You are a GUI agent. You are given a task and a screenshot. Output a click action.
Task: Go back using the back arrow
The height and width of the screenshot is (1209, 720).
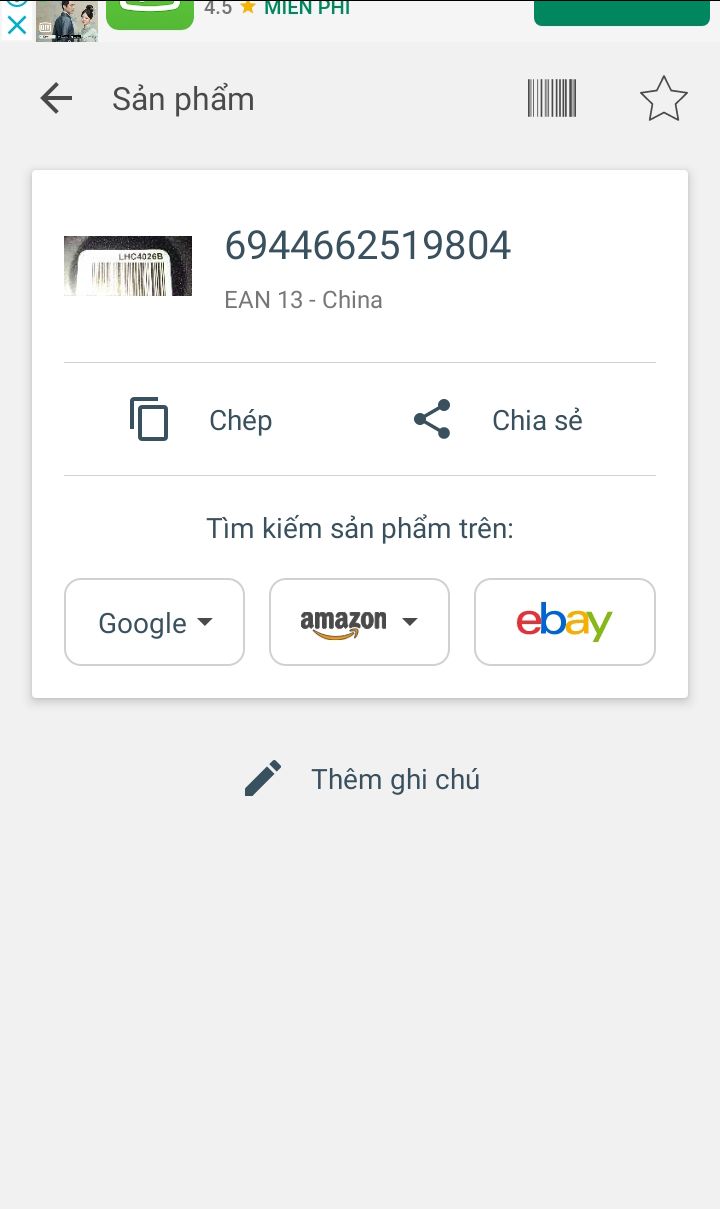(56, 98)
